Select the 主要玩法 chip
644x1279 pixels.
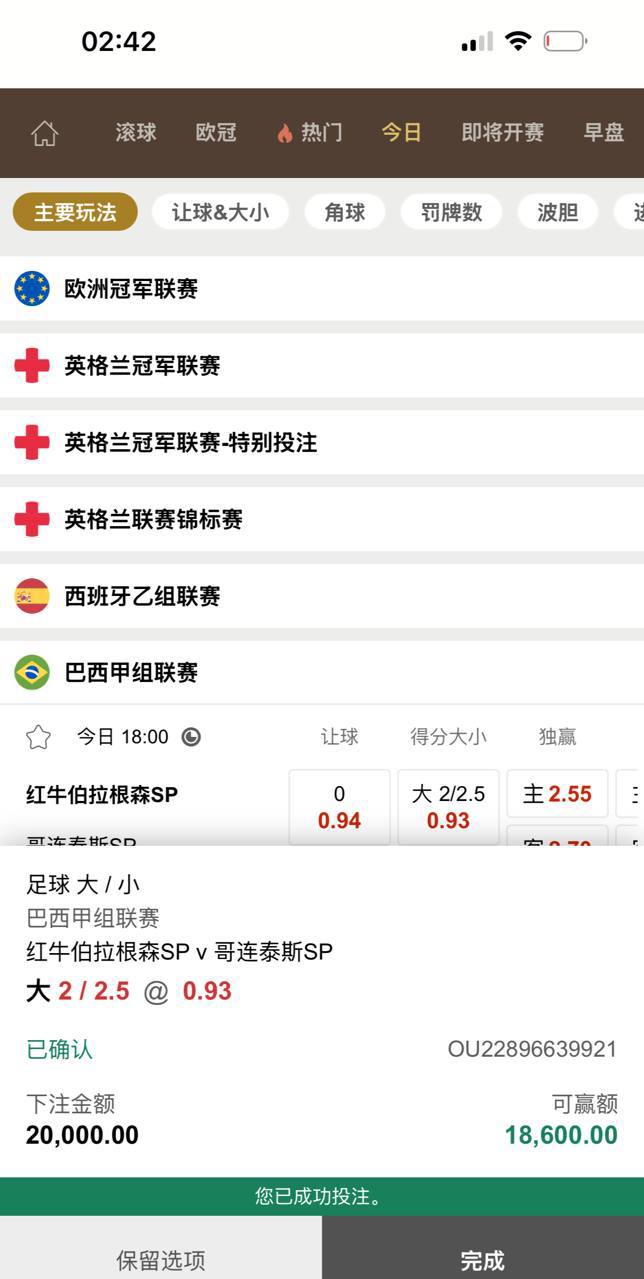point(75,212)
